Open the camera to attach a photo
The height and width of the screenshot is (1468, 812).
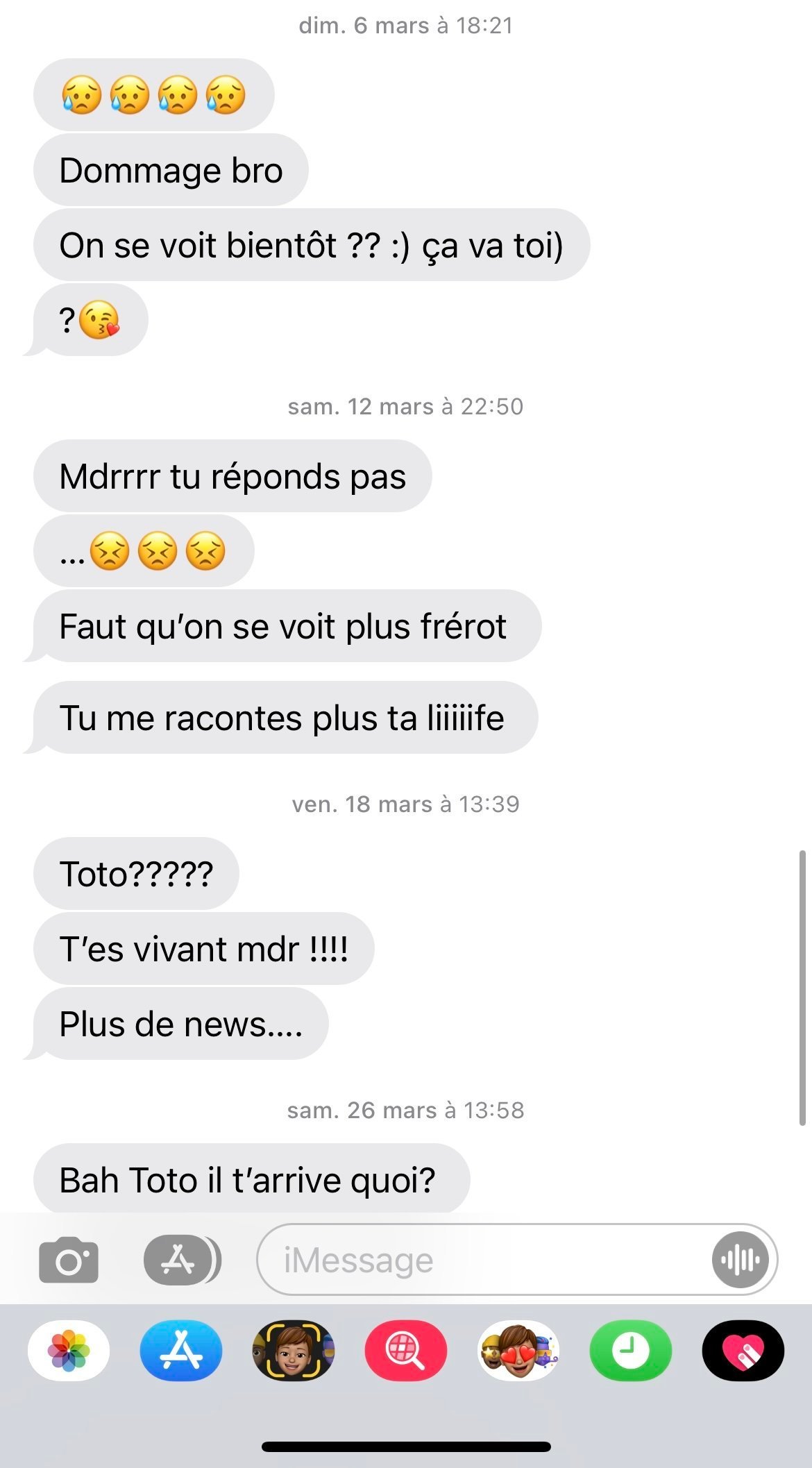pyautogui.click(x=69, y=1259)
